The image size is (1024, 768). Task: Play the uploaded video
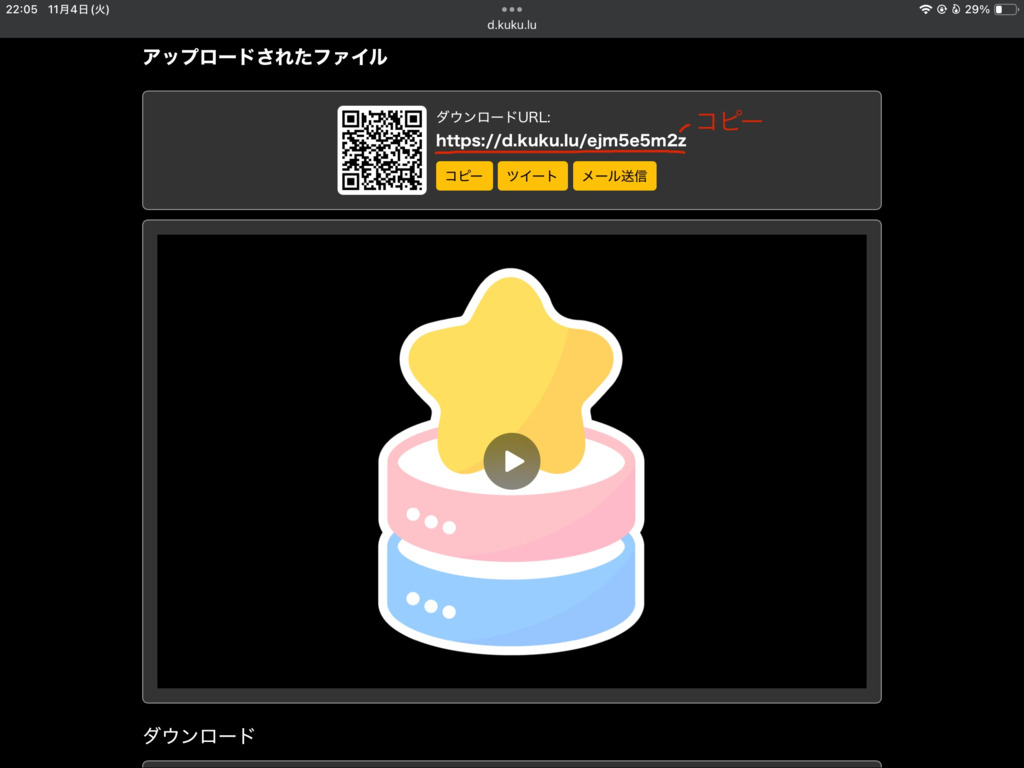coord(512,461)
